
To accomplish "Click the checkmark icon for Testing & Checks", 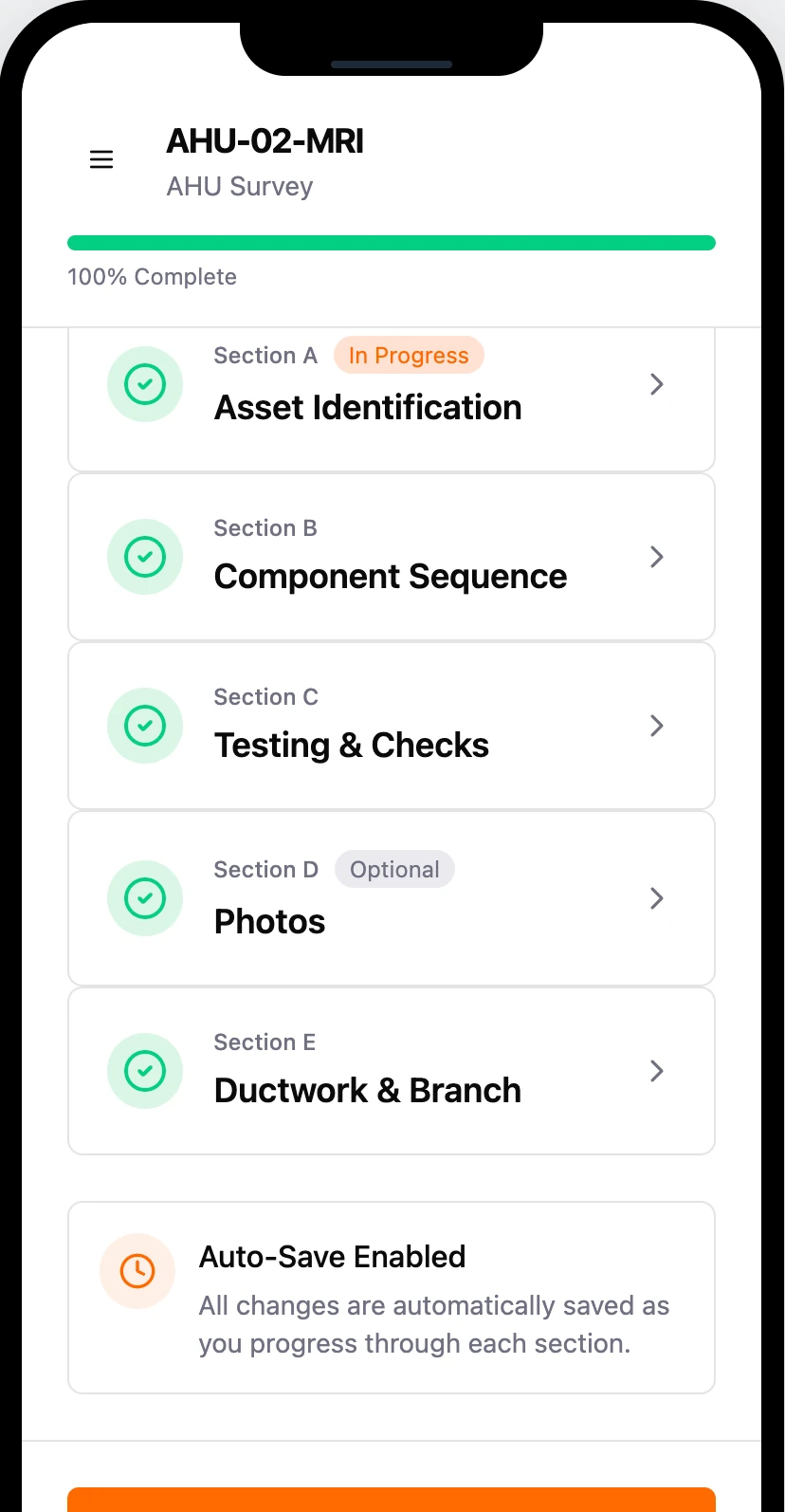I will point(145,726).
